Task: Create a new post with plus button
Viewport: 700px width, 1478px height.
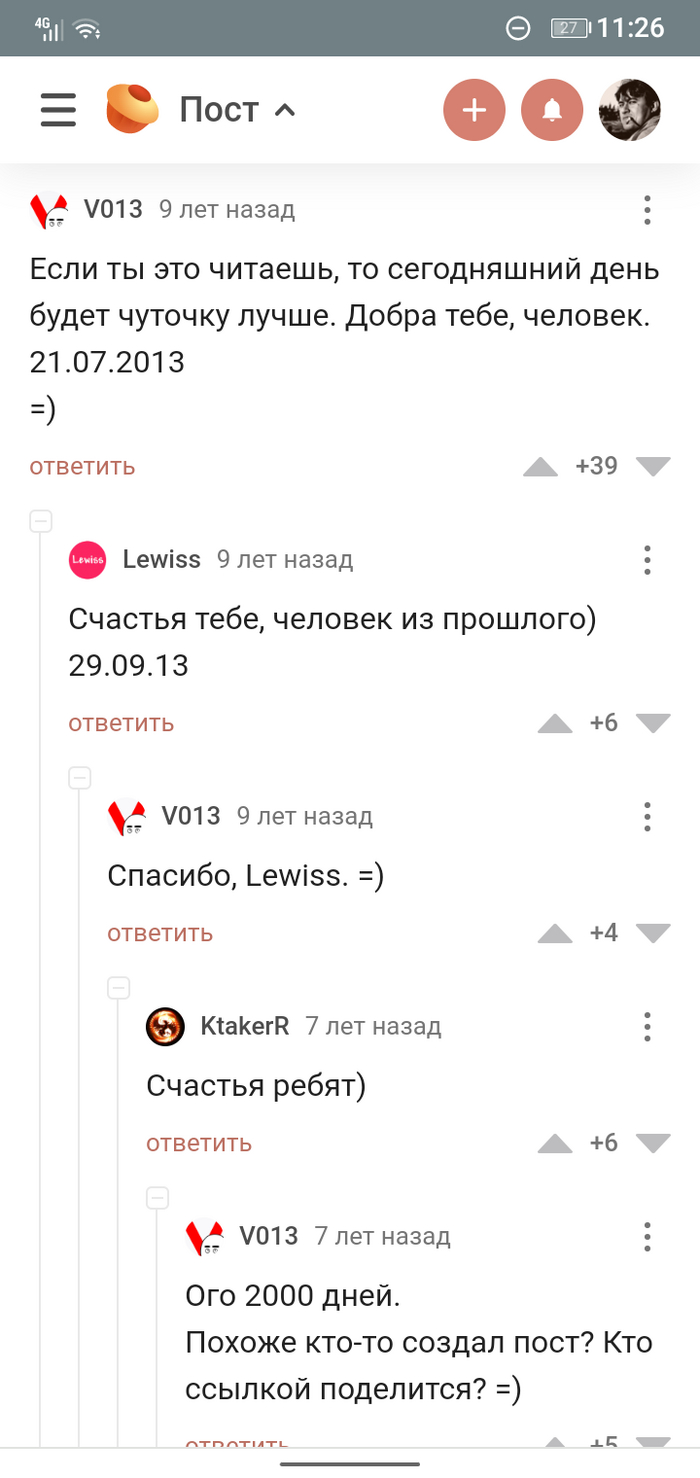Action: [x=474, y=110]
